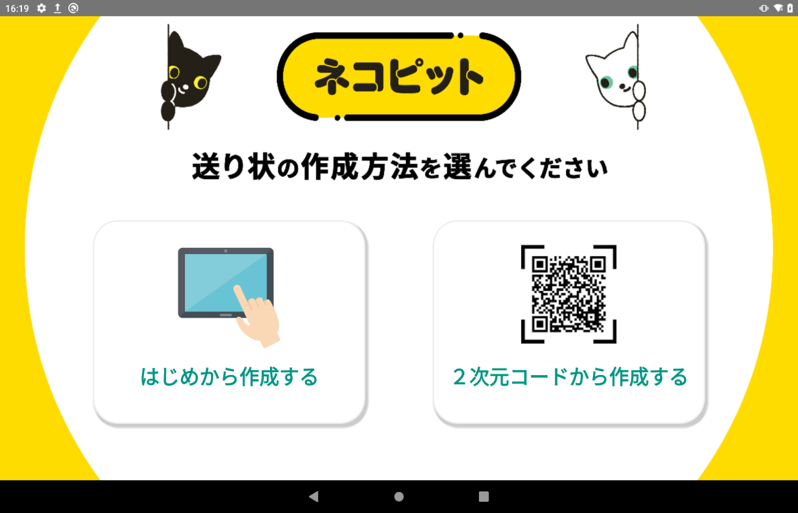
Task: Choose ２次元コードから作成する option
Action: [569, 323]
